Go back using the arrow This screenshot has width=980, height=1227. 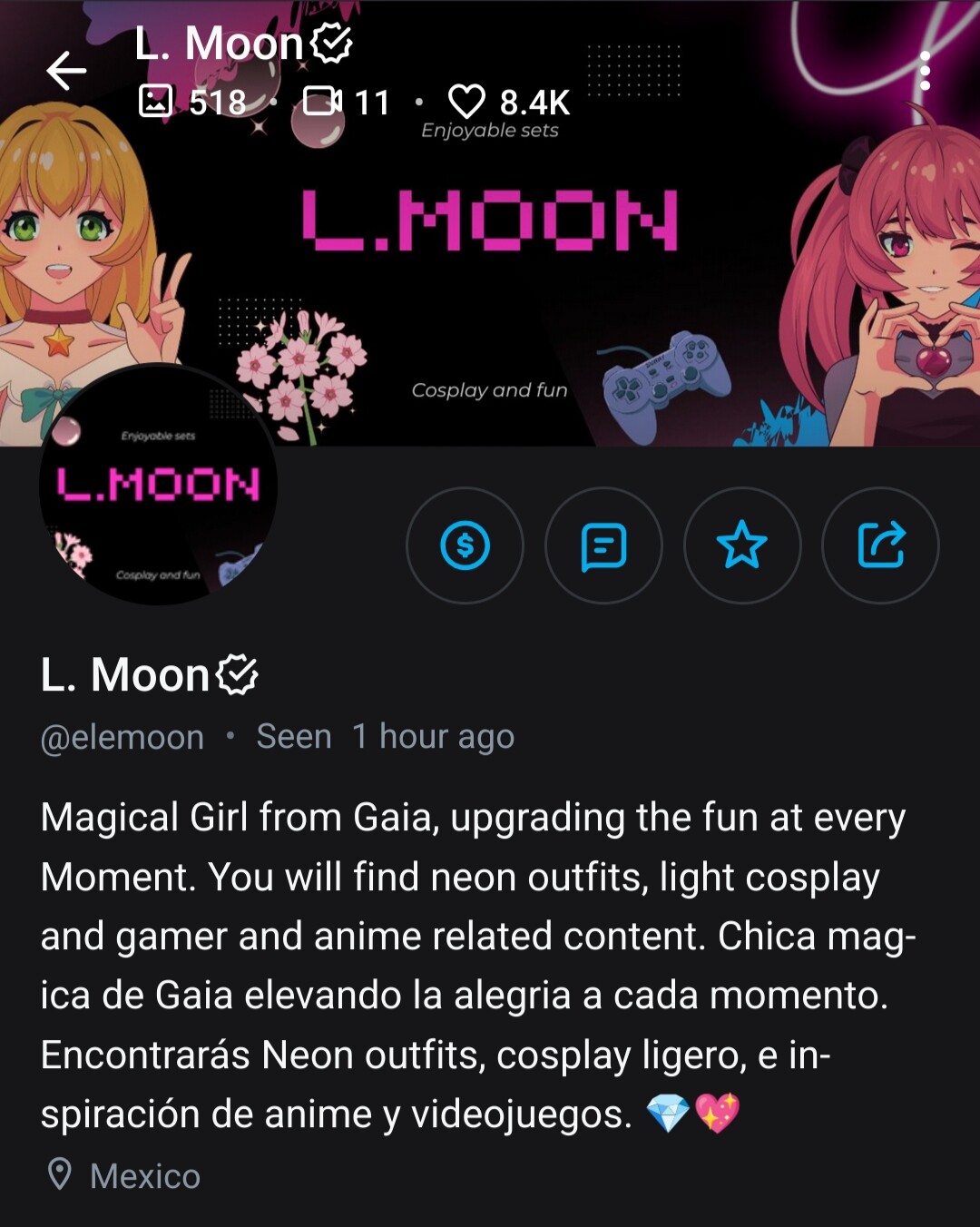(66, 71)
